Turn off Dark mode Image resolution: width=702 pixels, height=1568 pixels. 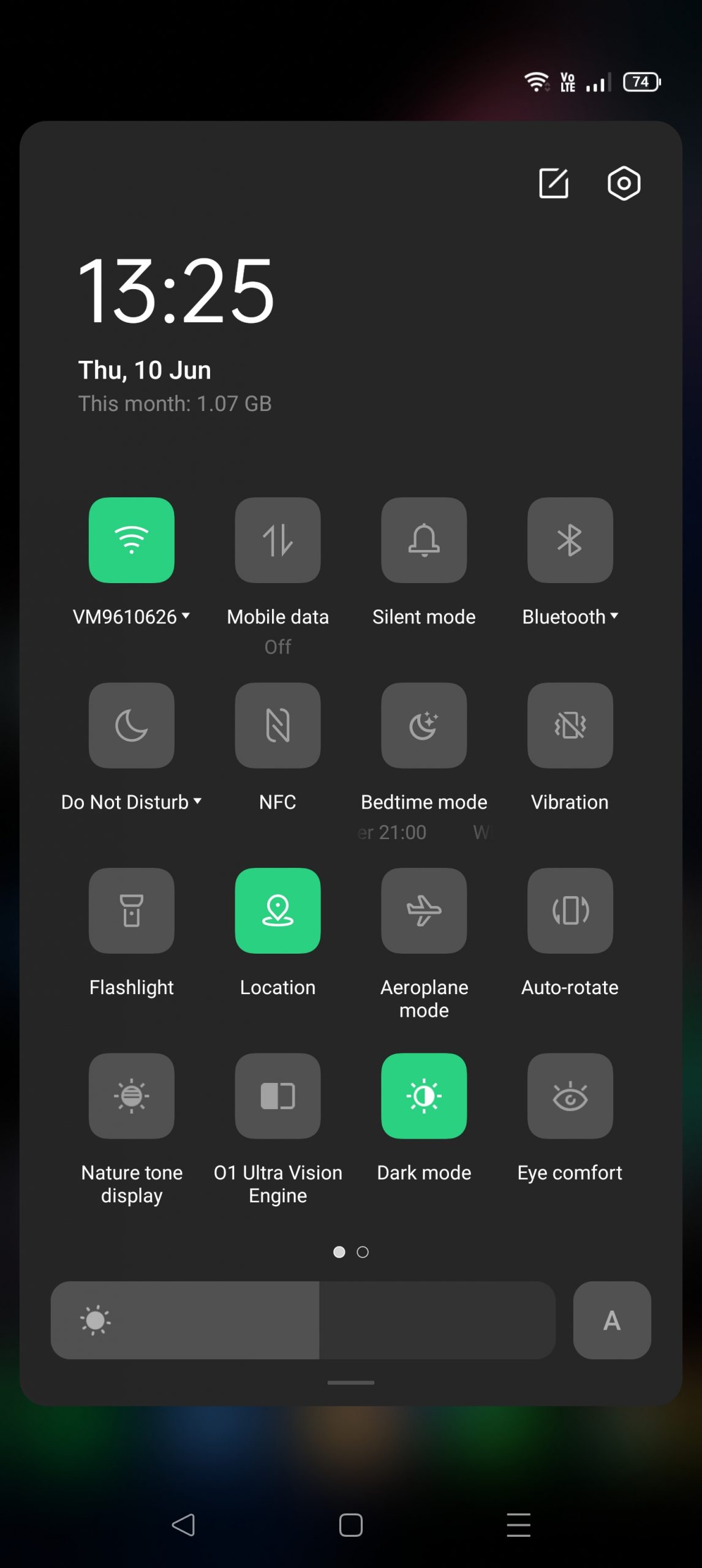click(x=424, y=1096)
